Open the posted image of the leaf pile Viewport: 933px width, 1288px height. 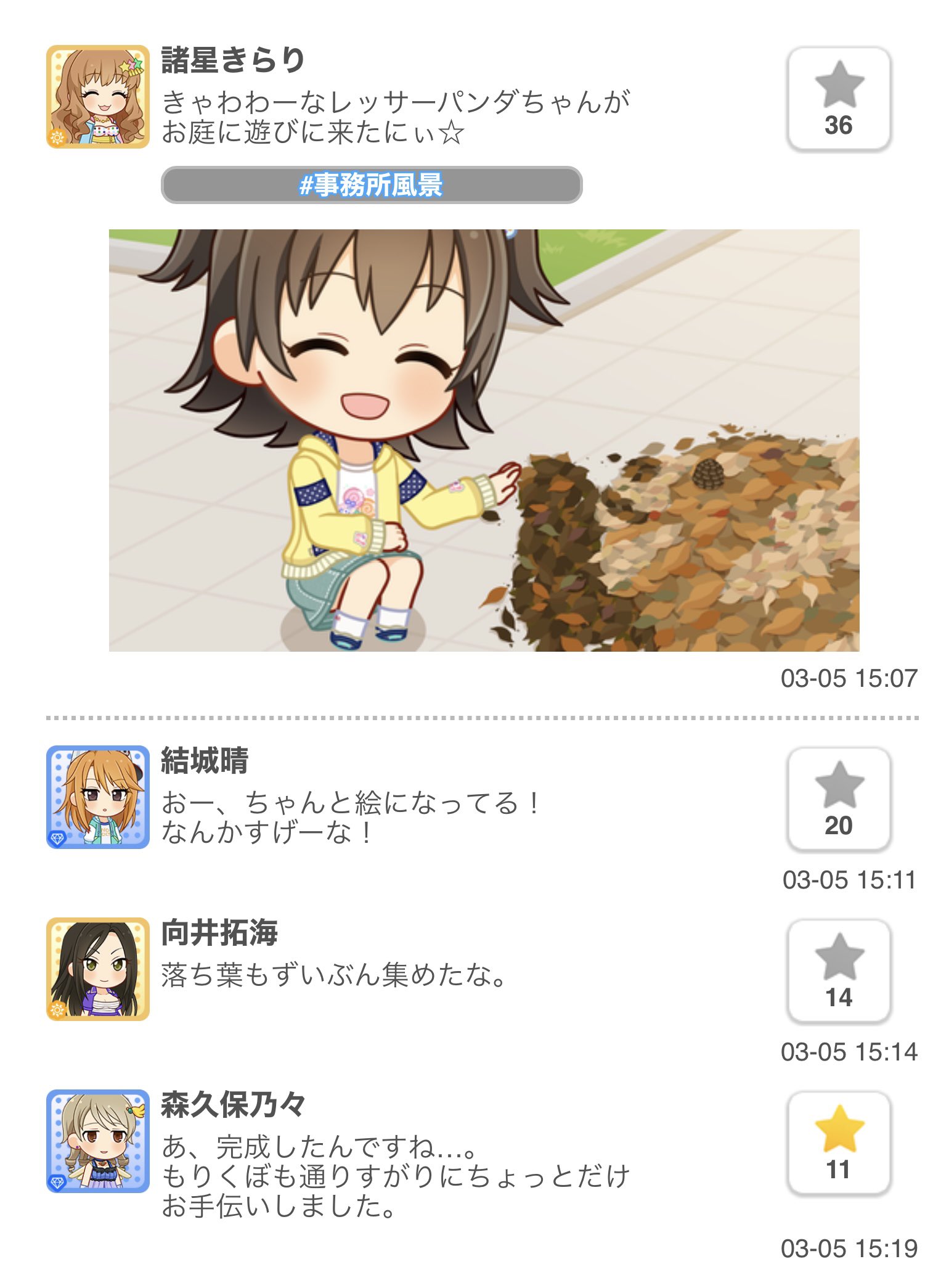[x=484, y=440]
